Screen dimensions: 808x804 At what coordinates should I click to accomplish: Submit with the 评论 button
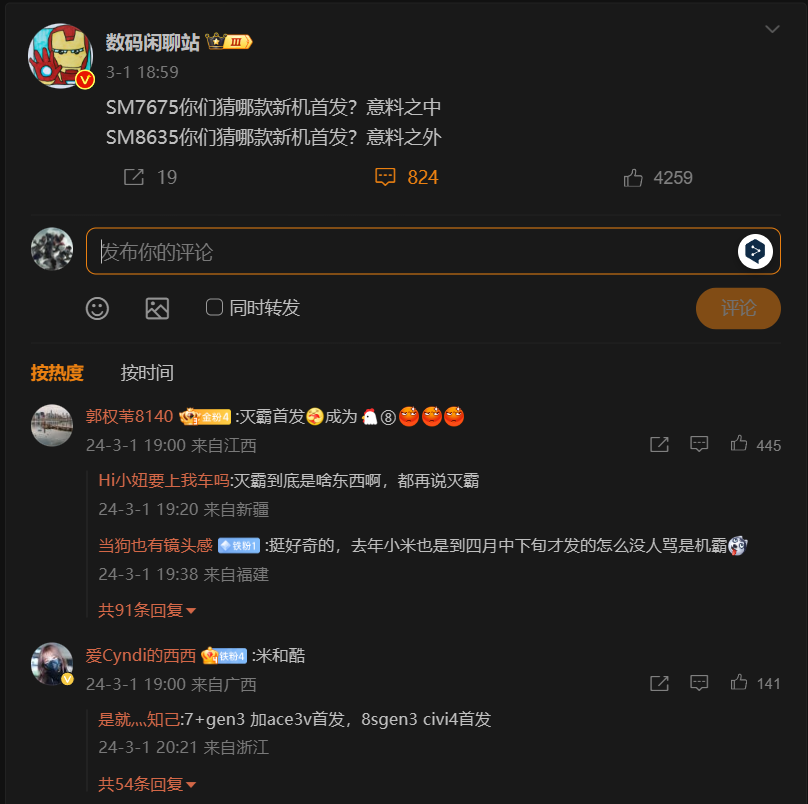point(738,308)
